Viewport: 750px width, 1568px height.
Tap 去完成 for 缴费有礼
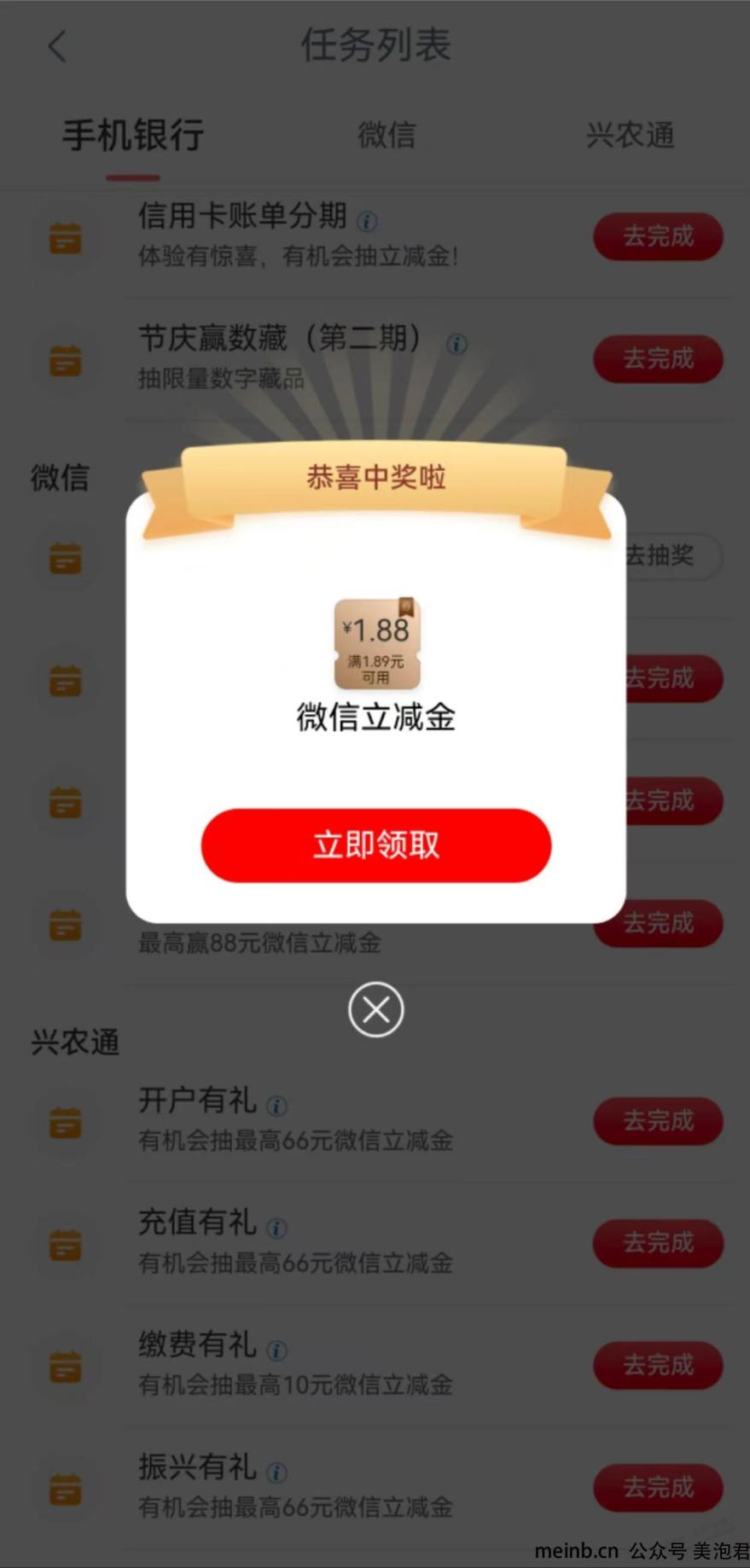click(x=658, y=1365)
